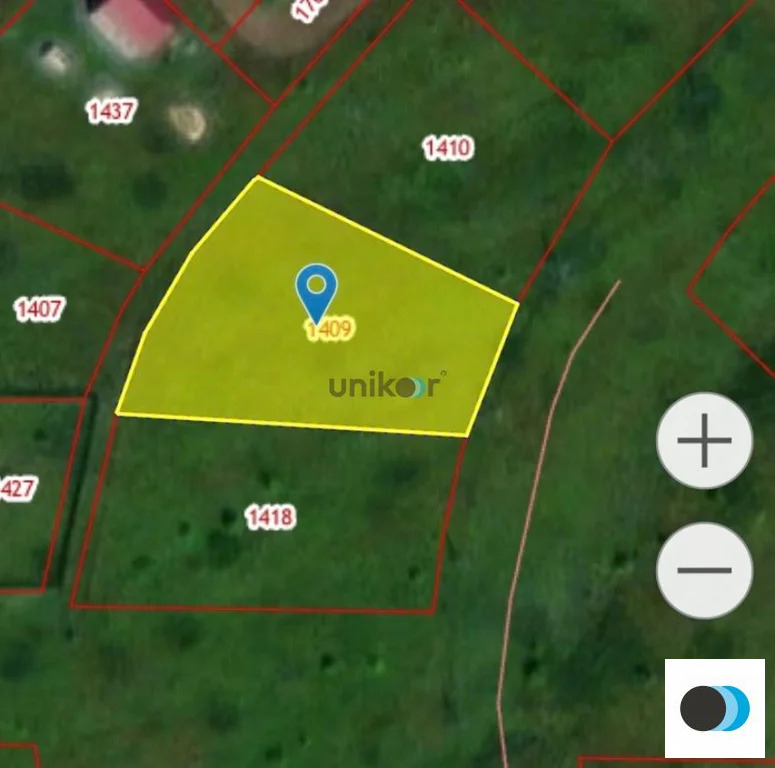This screenshot has width=775, height=768.
Task: Zoom in on the map
Action: tap(704, 441)
